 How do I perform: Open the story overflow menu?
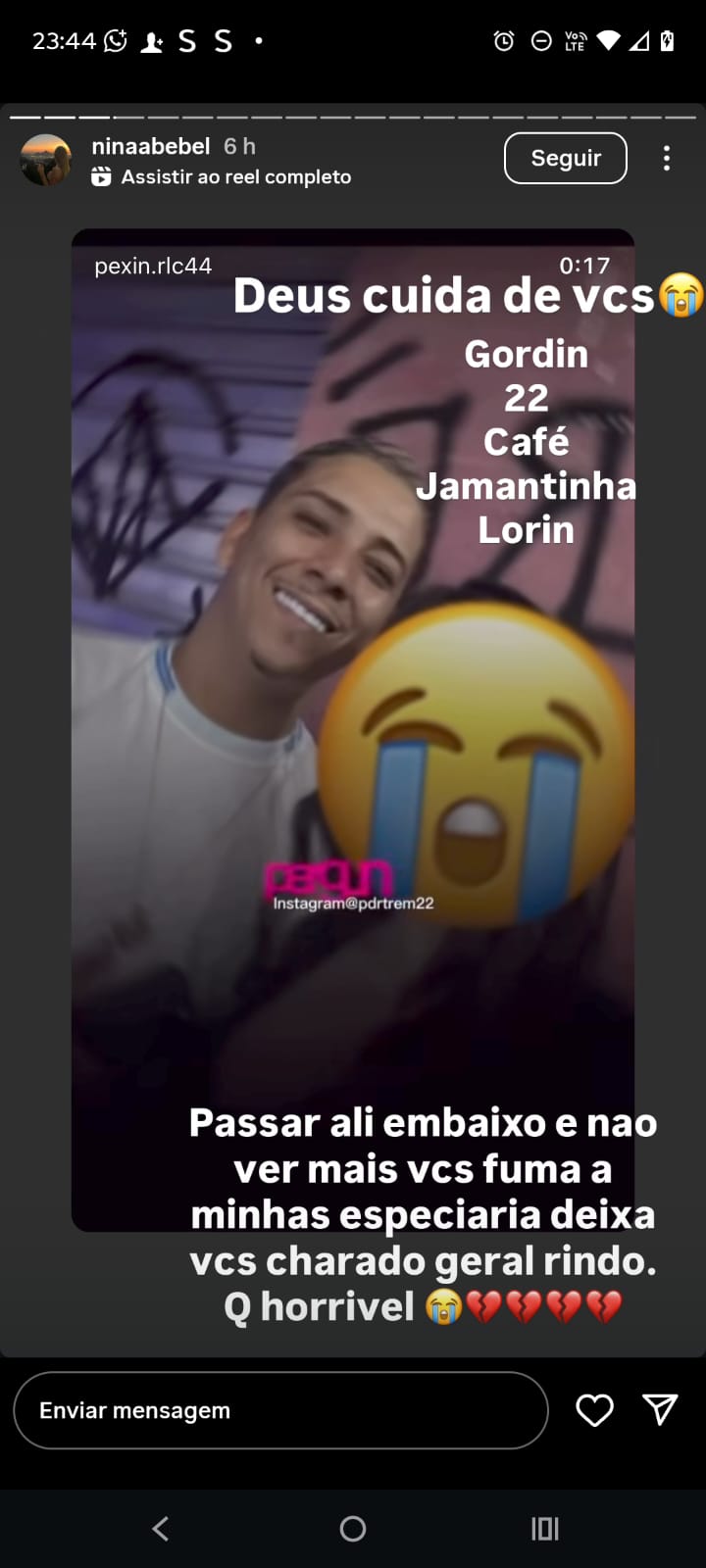pyautogui.click(x=667, y=159)
